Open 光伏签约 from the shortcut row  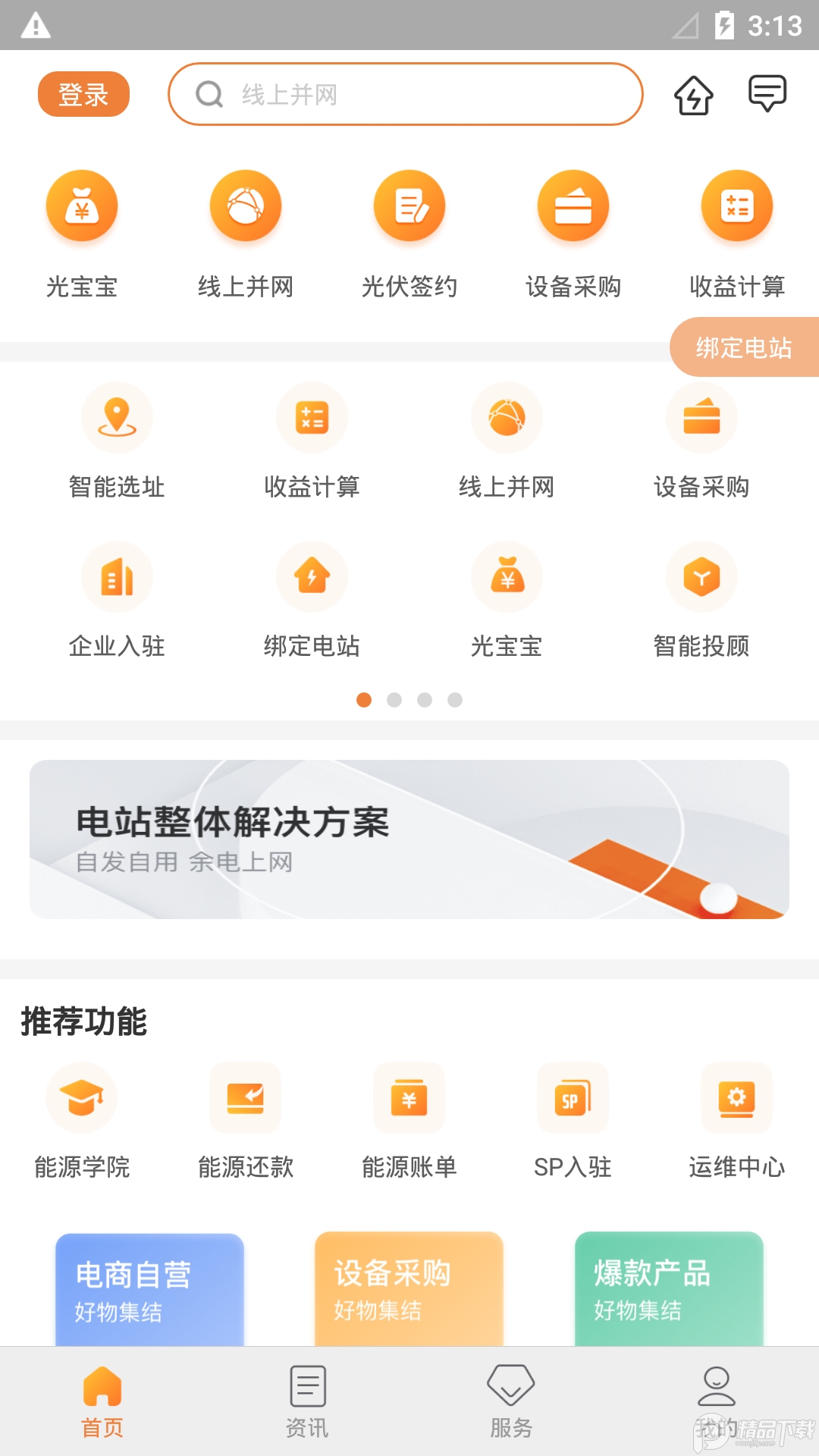(x=409, y=206)
